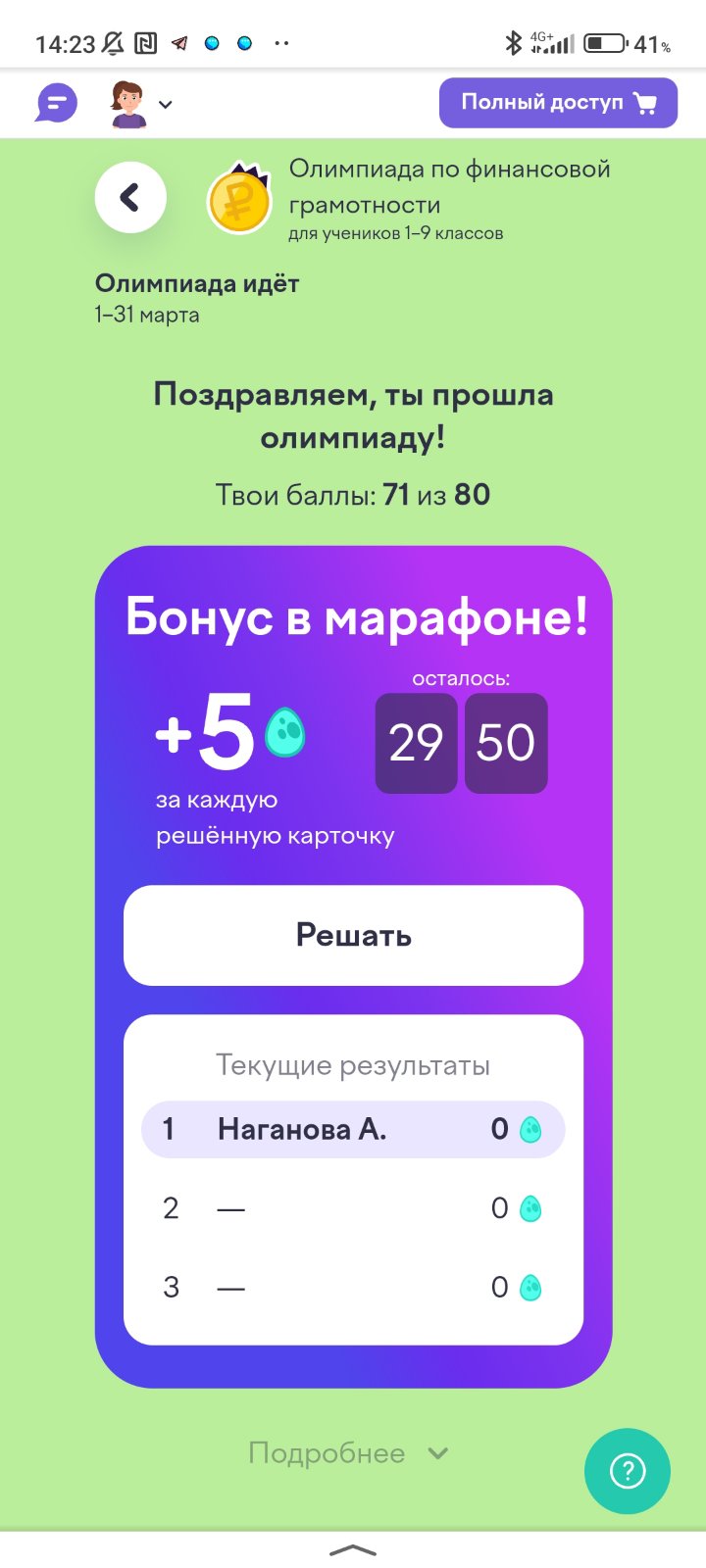Go back with the arrow button
The image size is (706, 1568).
(130, 197)
